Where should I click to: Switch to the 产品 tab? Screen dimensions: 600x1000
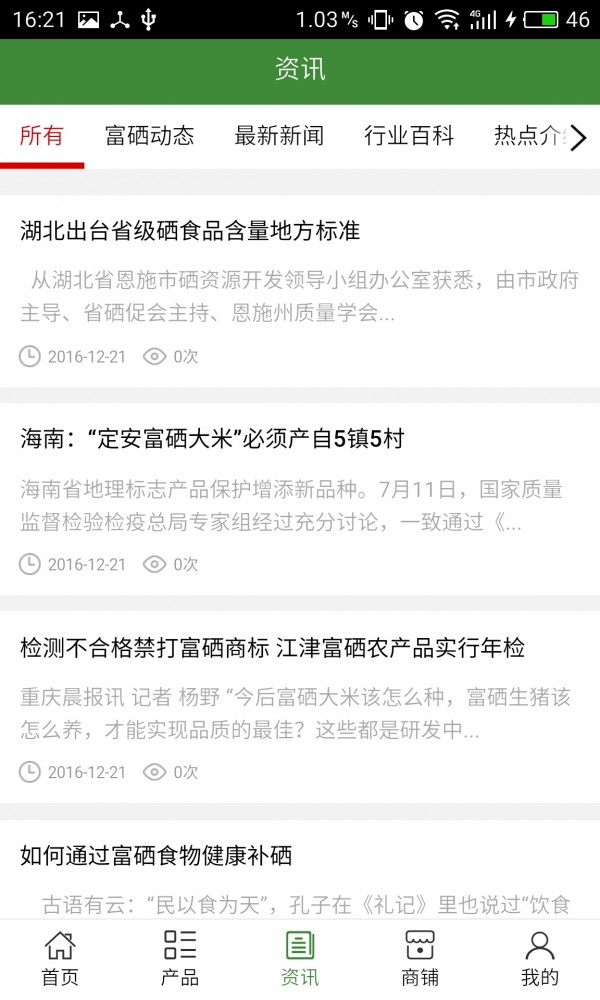tap(180, 958)
